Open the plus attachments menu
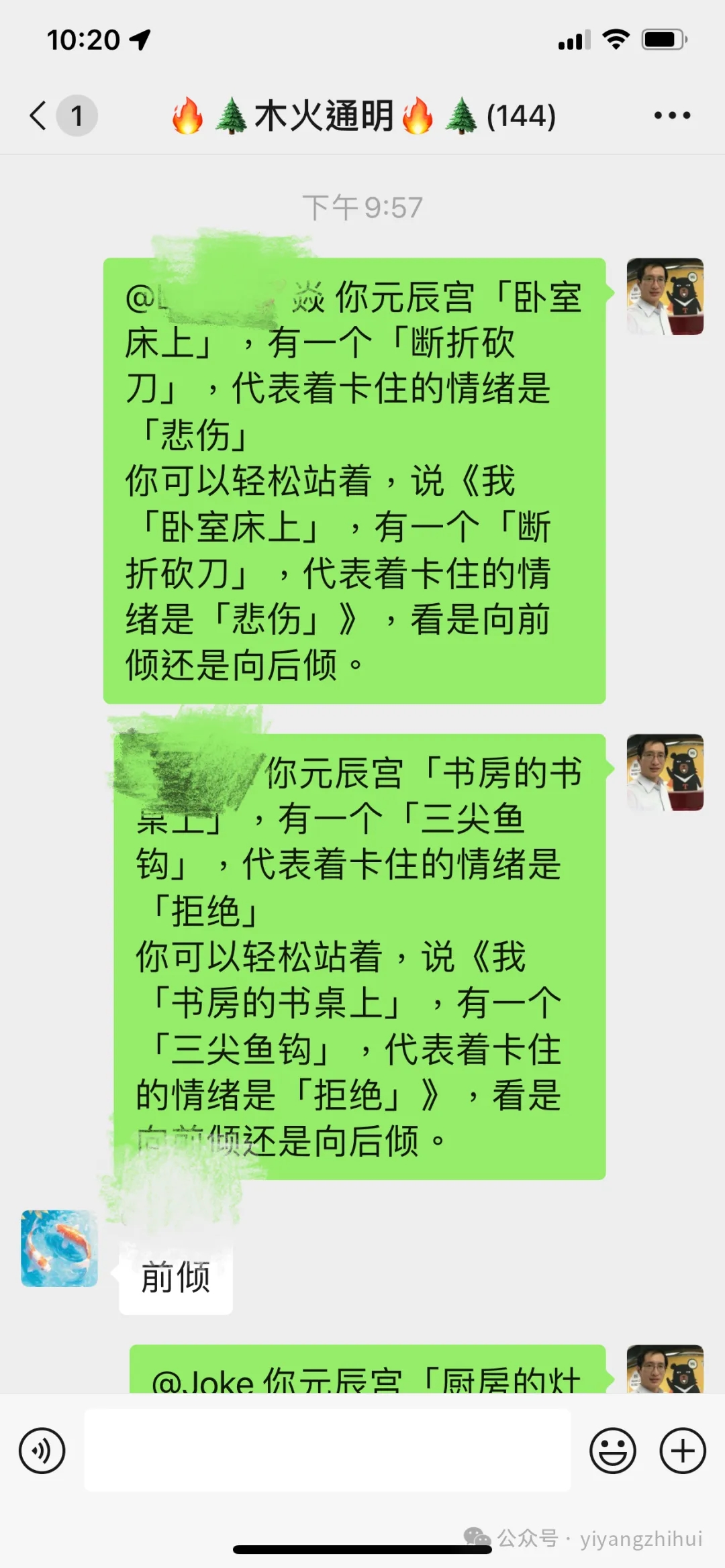The height and width of the screenshot is (1568, 725). pos(683,1451)
